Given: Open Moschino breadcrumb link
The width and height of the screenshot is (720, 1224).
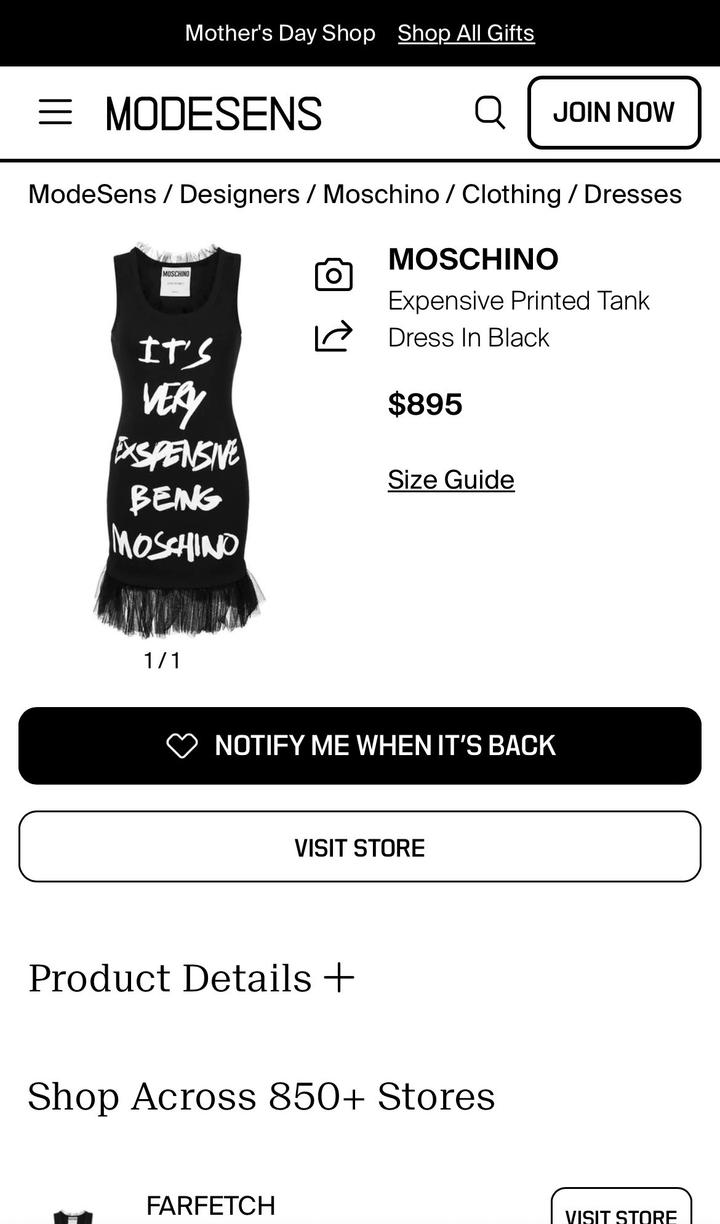Looking at the screenshot, I should 380,194.
